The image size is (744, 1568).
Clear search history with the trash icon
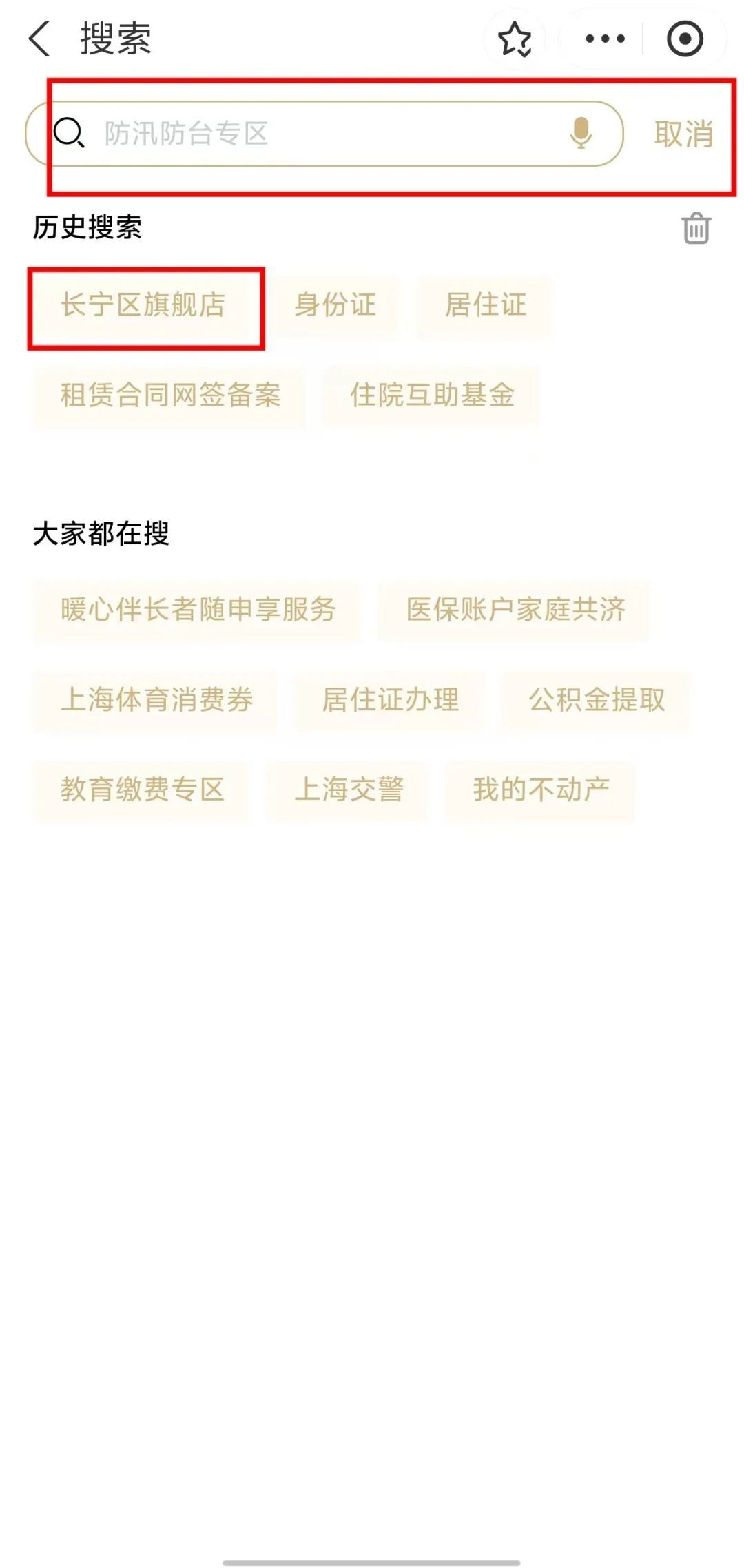click(x=696, y=228)
